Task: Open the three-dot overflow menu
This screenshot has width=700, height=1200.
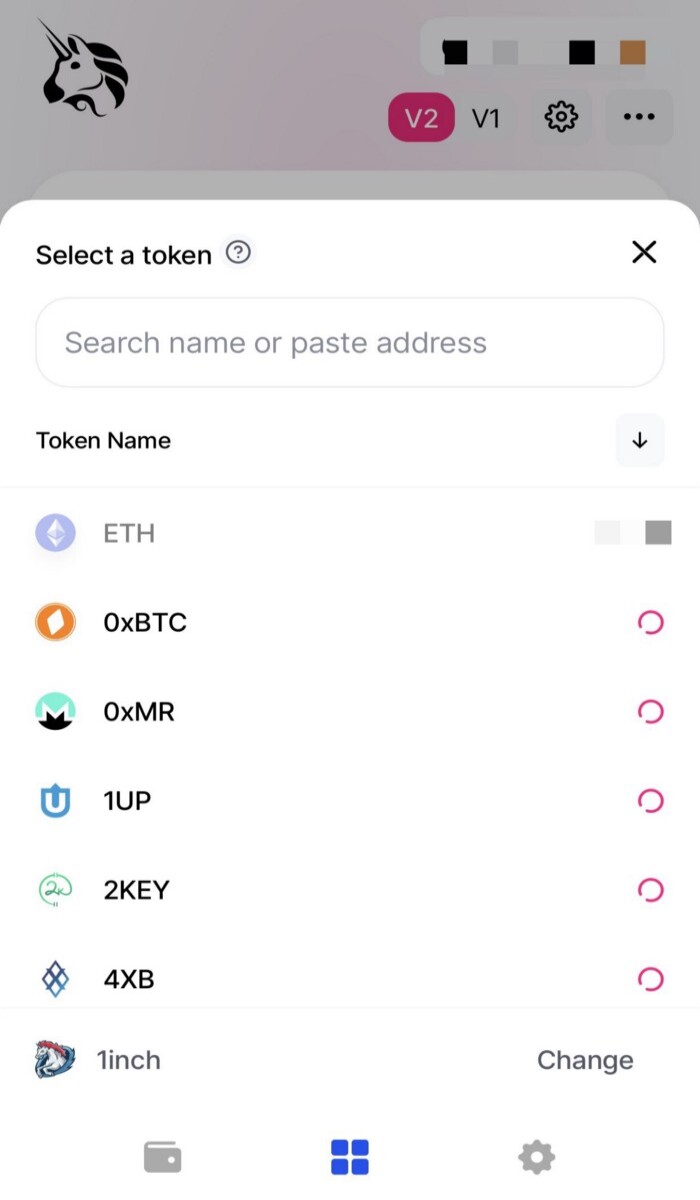Action: [x=639, y=117]
